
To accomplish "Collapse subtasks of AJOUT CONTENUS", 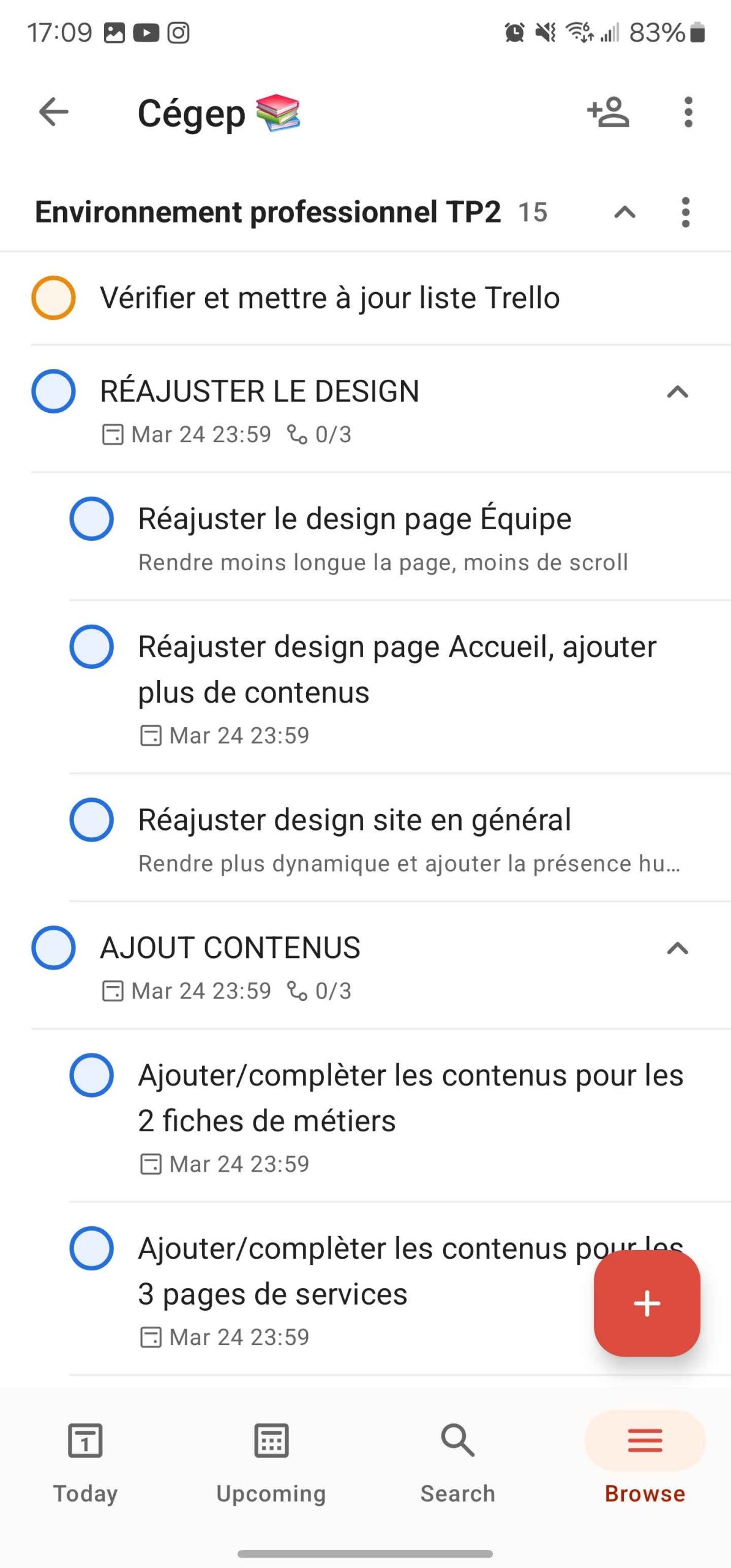I will coord(677,949).
